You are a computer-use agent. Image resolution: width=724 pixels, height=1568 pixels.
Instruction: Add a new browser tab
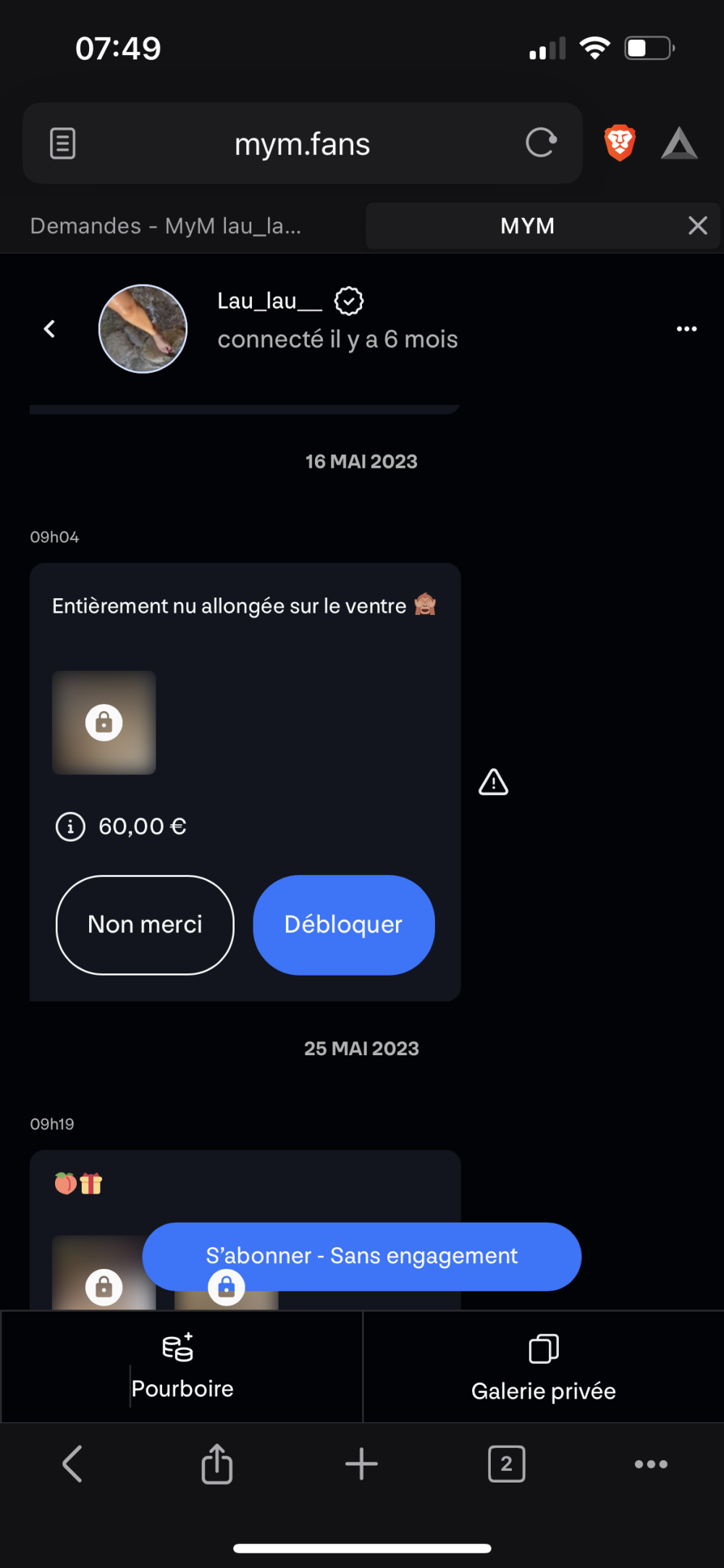click(x=361, y=1464)
